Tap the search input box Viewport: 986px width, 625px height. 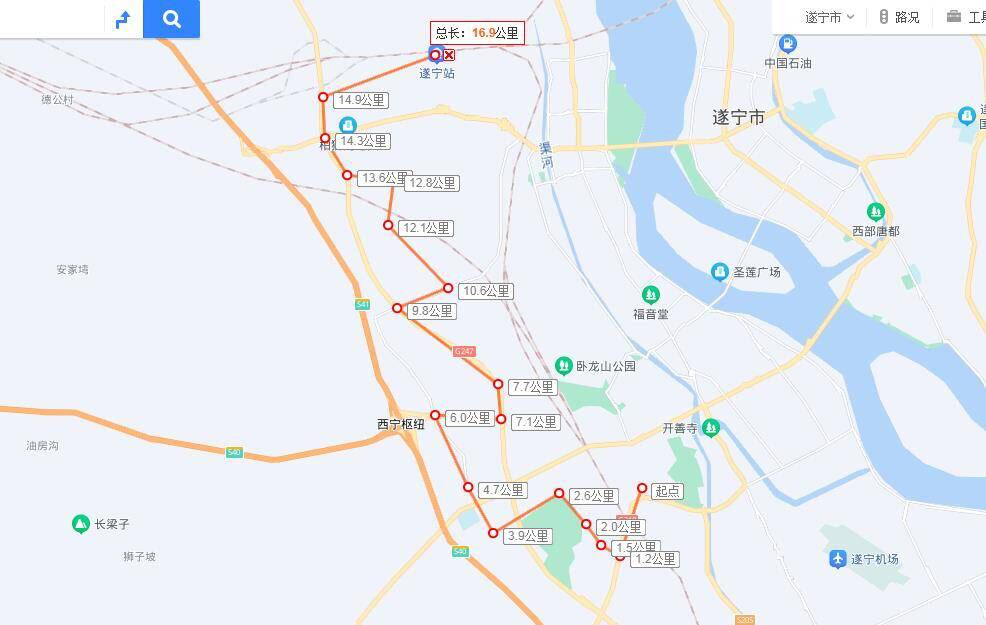click(50, 19)
